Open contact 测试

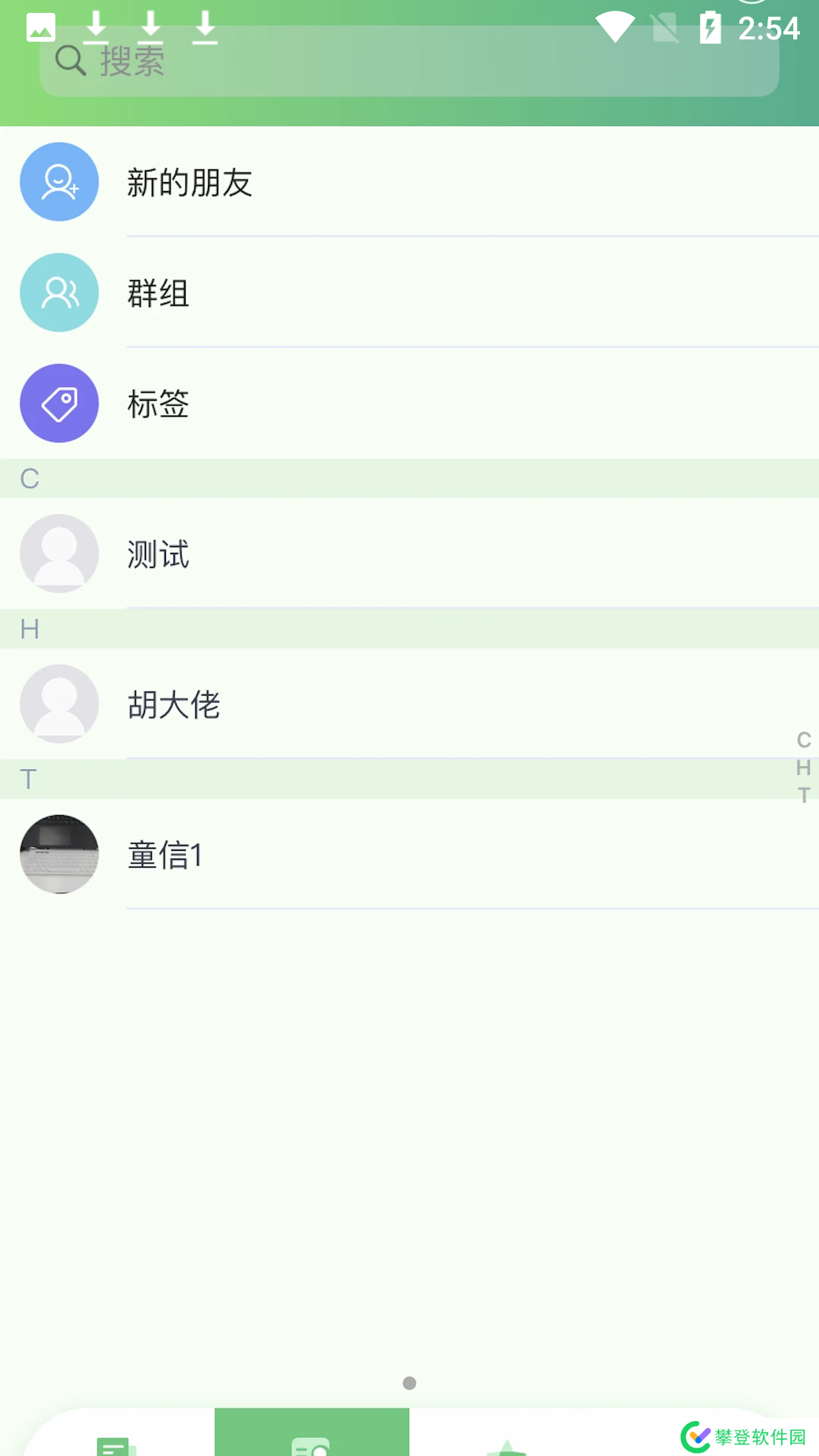pos(409,554)
